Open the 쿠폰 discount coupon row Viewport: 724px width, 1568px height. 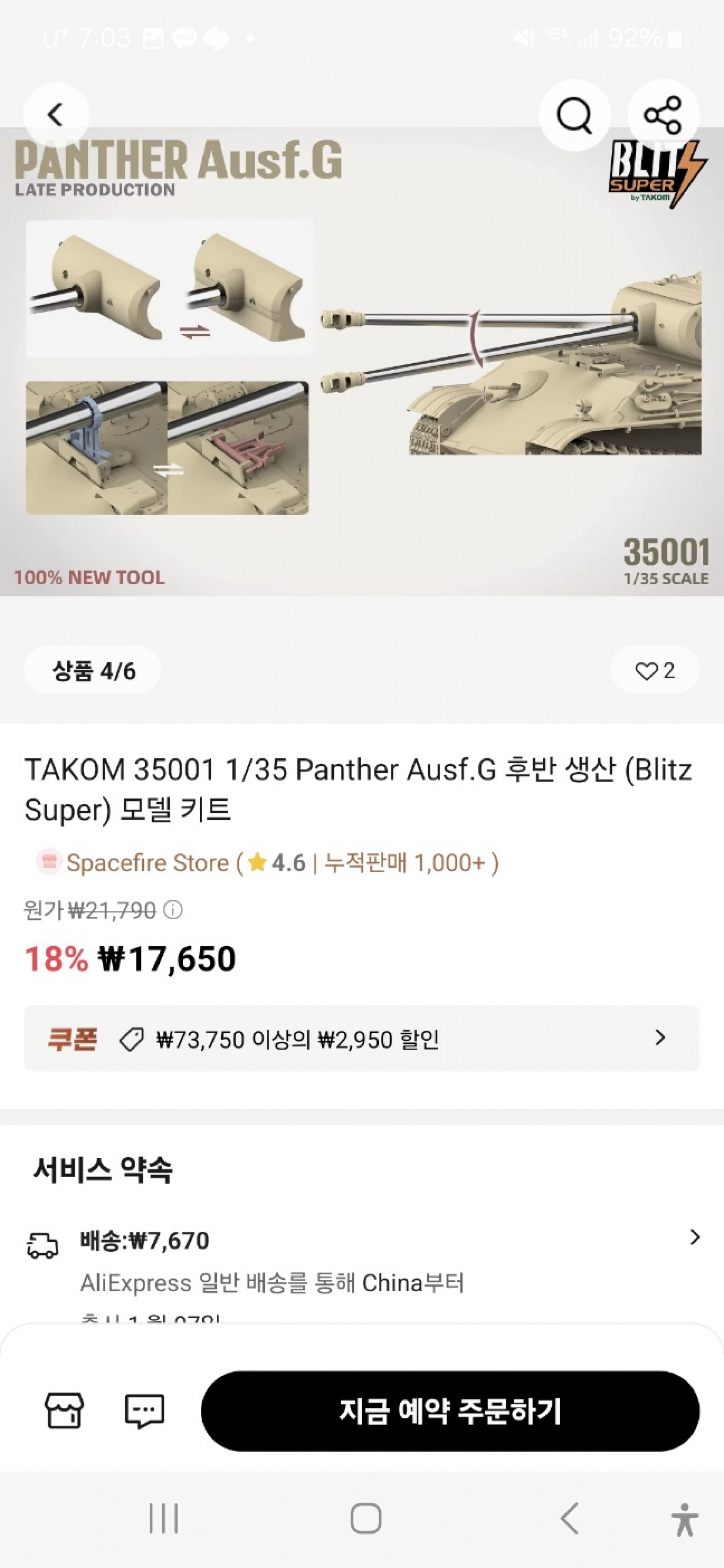click(362, 1038)
